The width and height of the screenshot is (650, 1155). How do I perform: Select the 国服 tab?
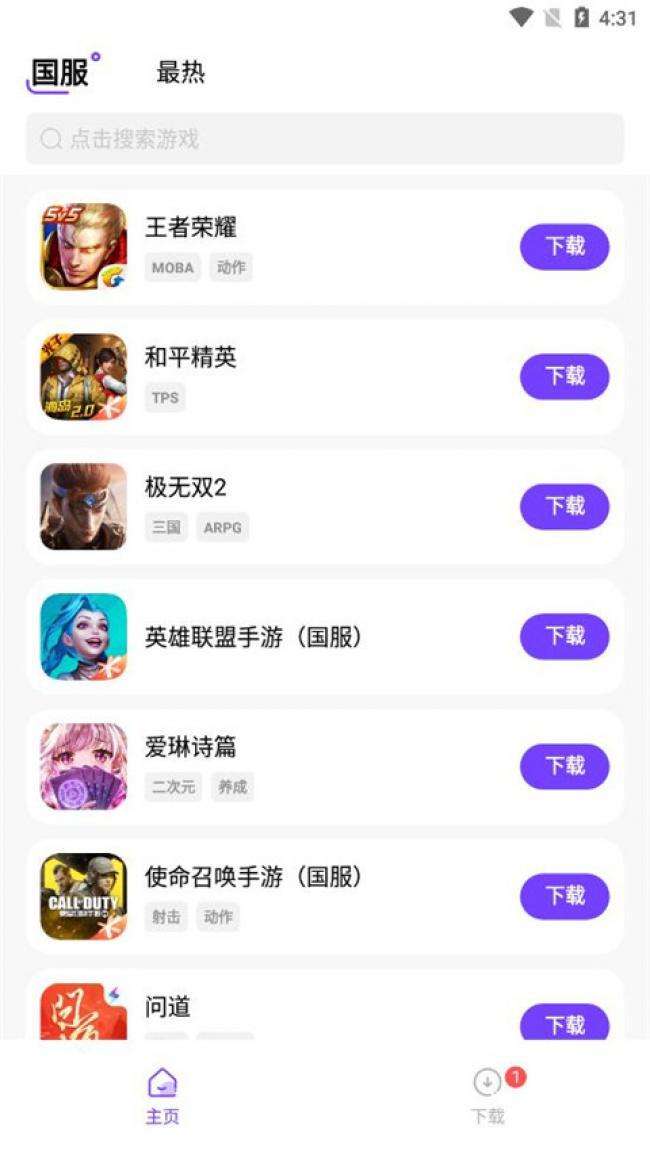tap(60, 73)
